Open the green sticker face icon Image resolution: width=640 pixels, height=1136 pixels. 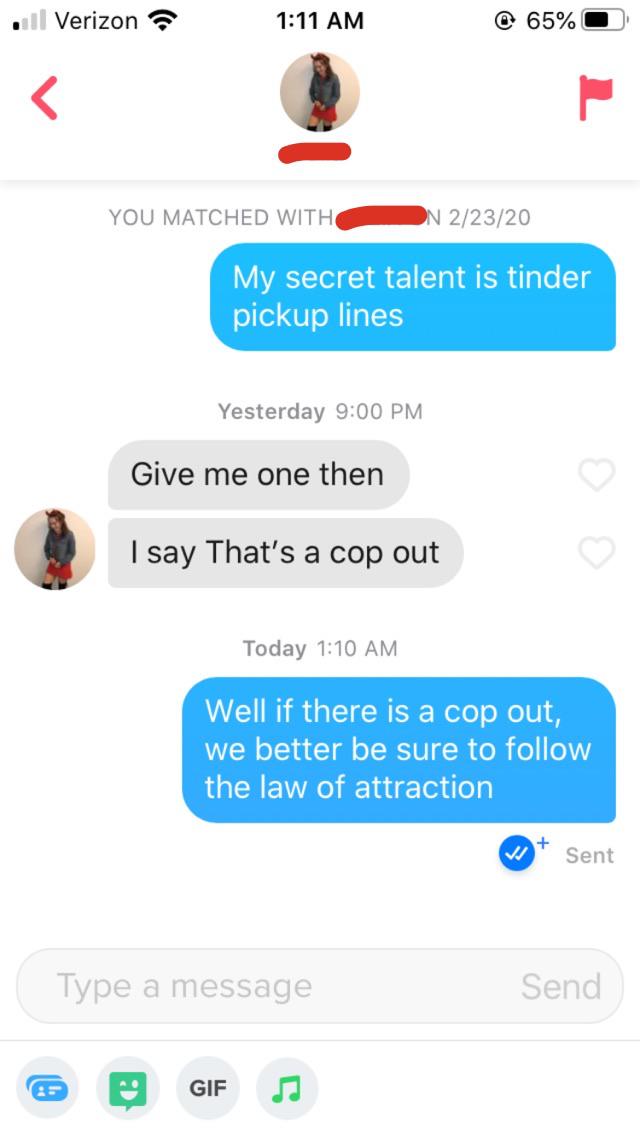pyautogui.click(x=128, y=1087)
